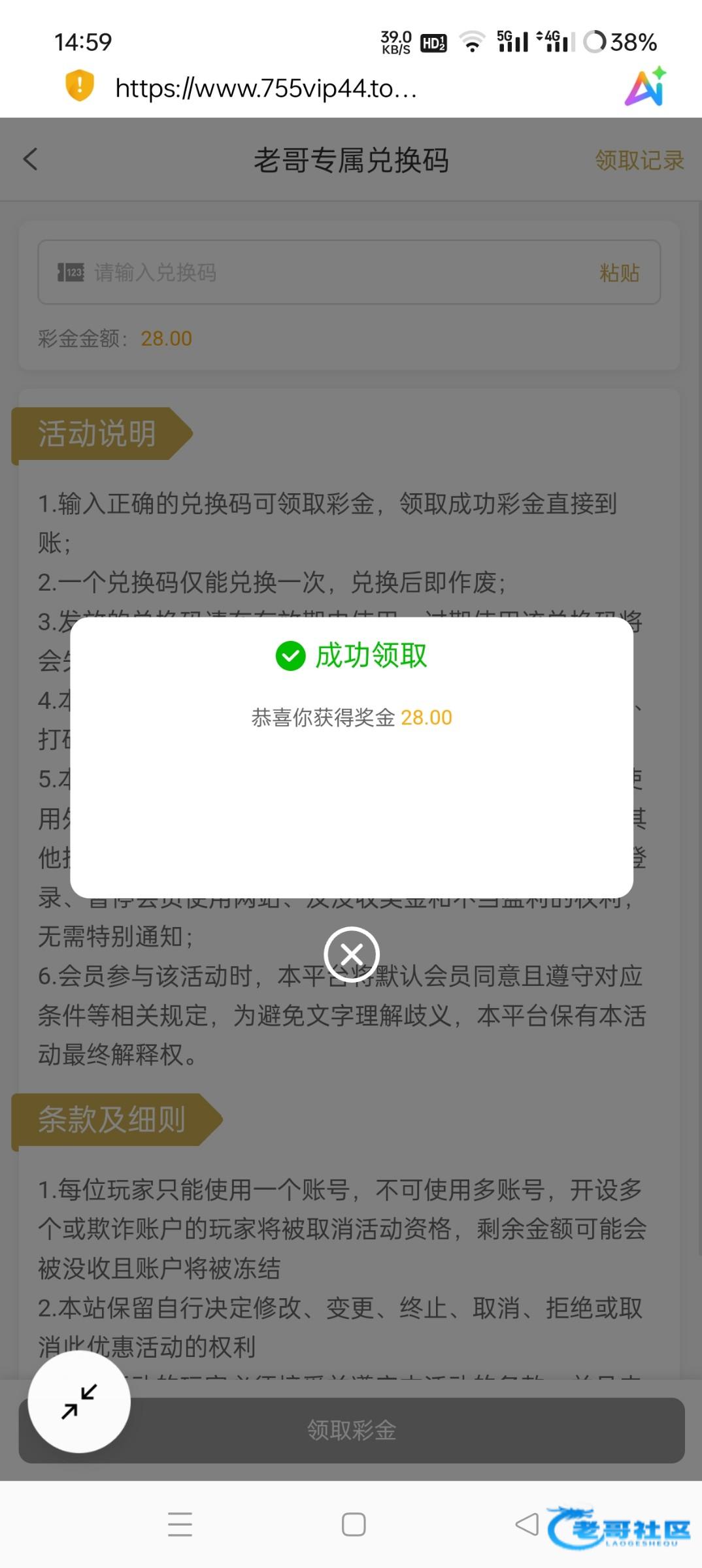Open 领取记录 claim history
Image resolution: width=702 pixels, height=1568 pixels.
pos(639,160)
